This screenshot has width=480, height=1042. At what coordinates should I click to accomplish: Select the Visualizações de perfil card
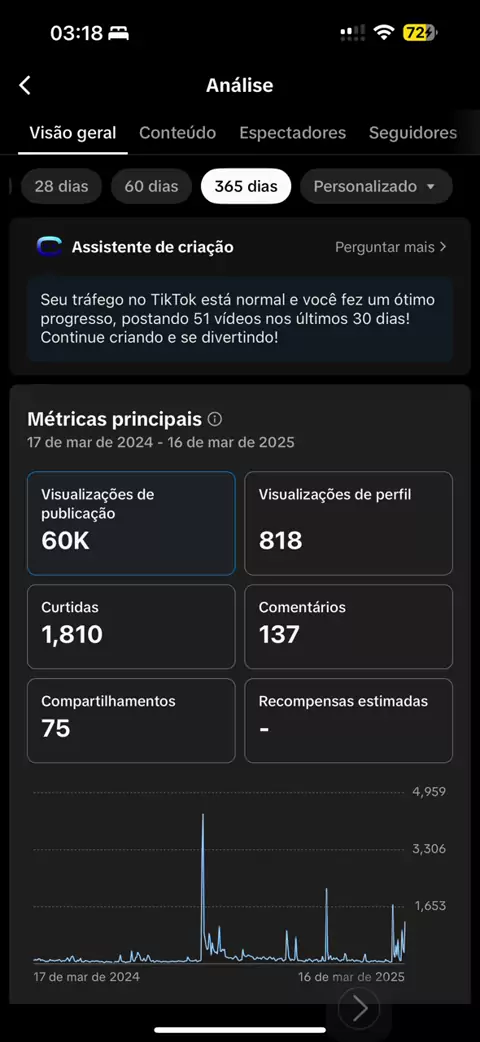coord(348,523)
